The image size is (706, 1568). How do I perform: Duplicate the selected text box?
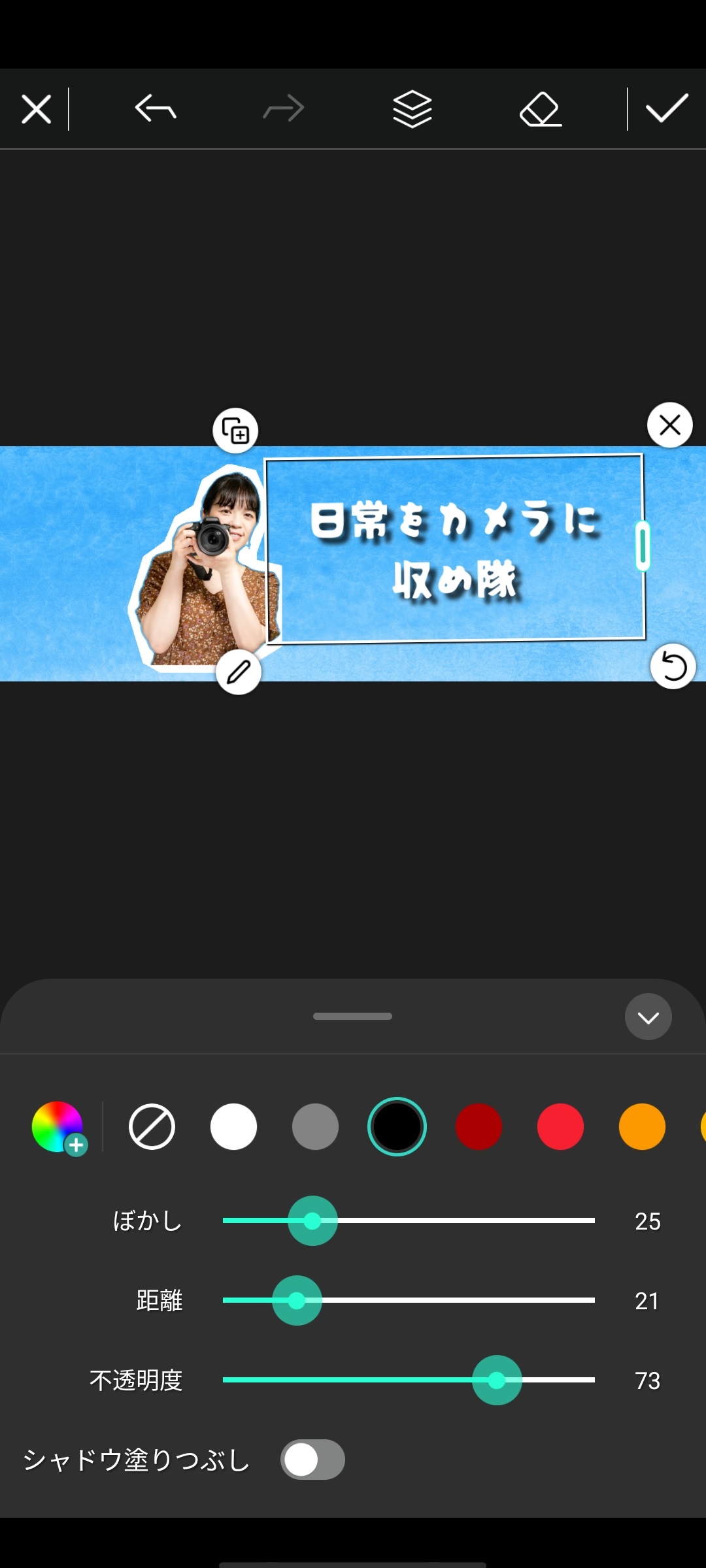[x=235, y=431]
